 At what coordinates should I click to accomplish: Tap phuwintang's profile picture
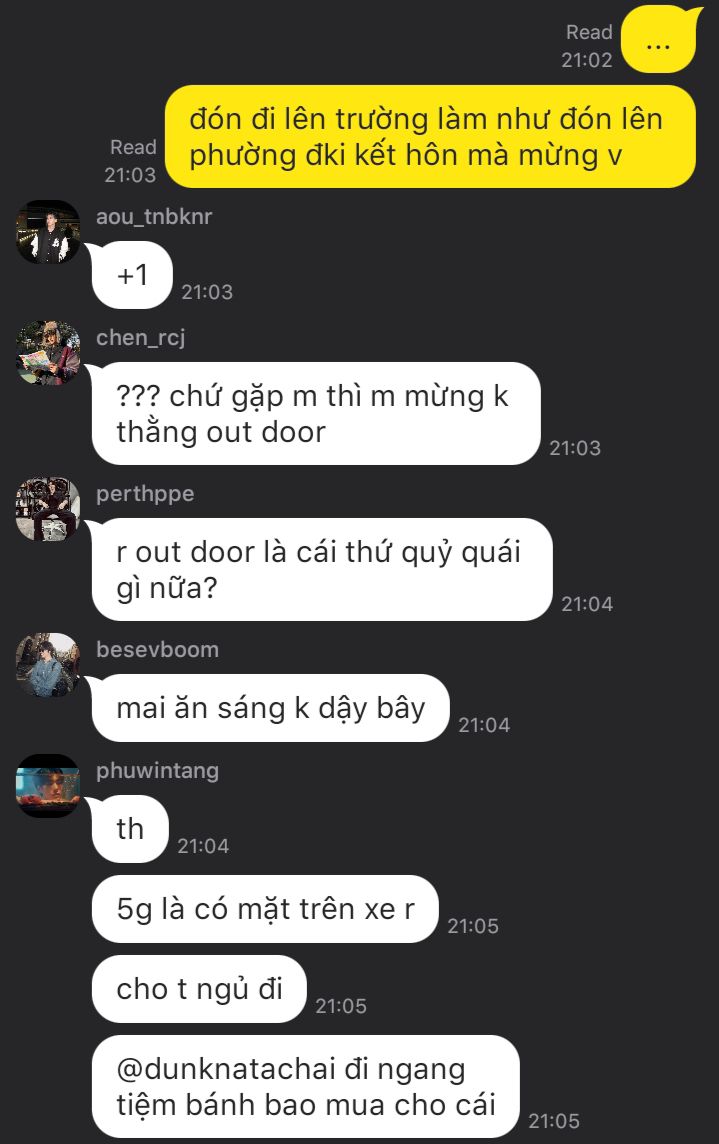(x=48, y=786)
